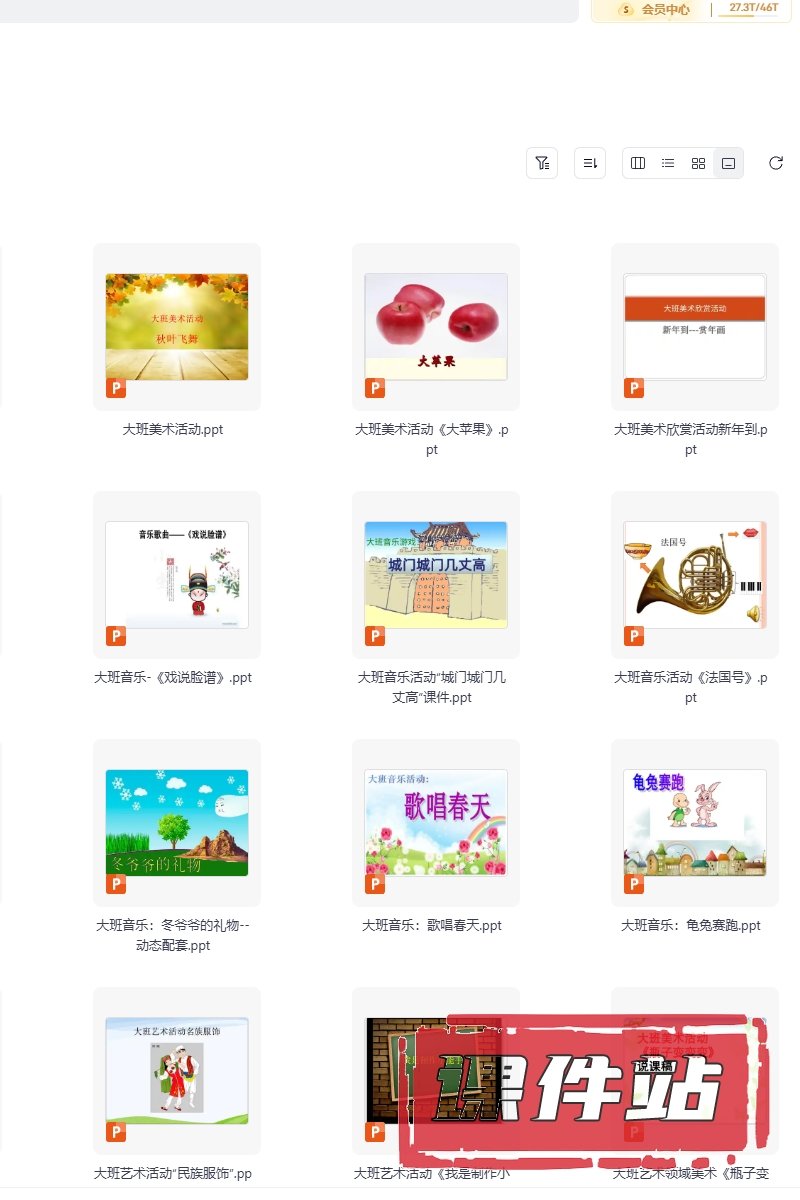Open the sort order menu
The height and width of the screenshot is (1200, 800).
click(590, 163)
